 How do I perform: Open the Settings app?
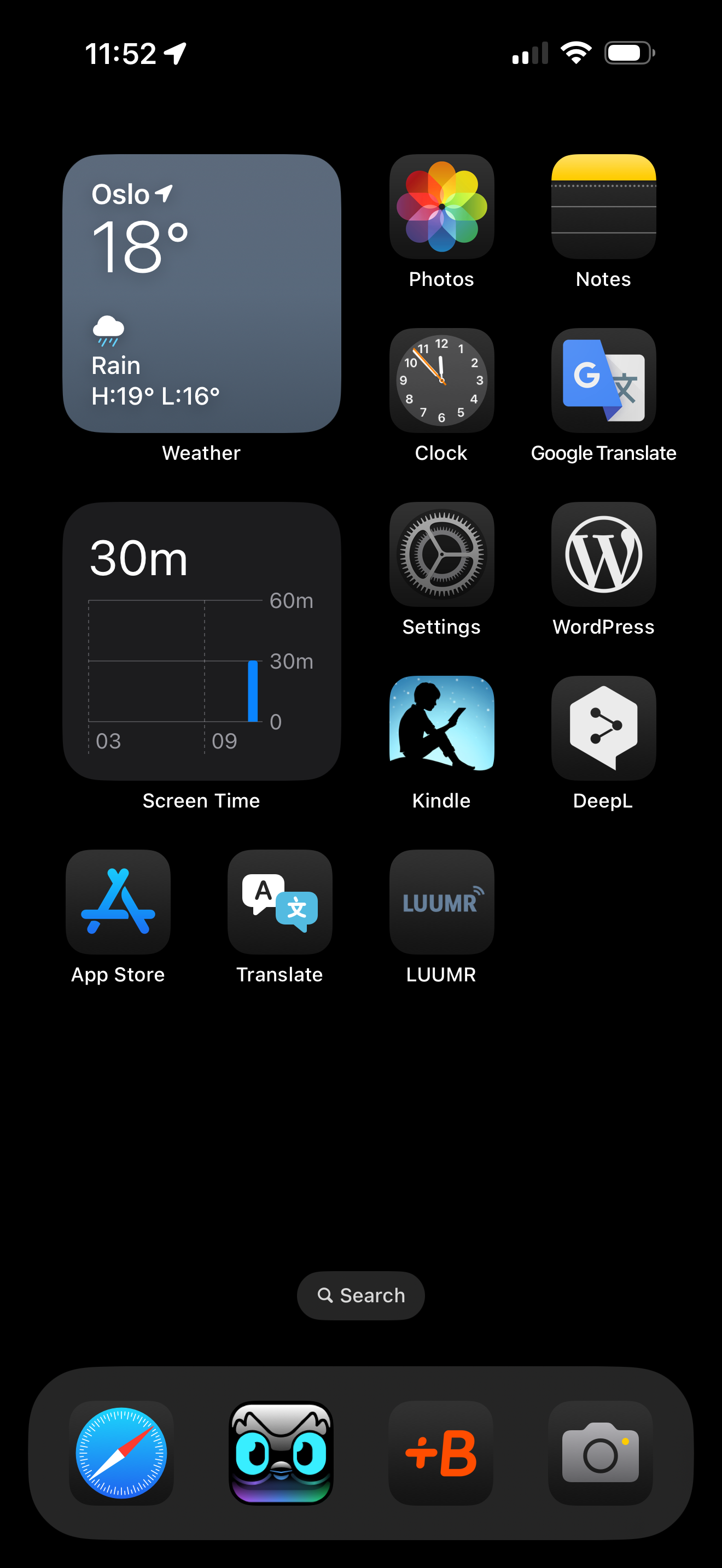click(441, 554)
